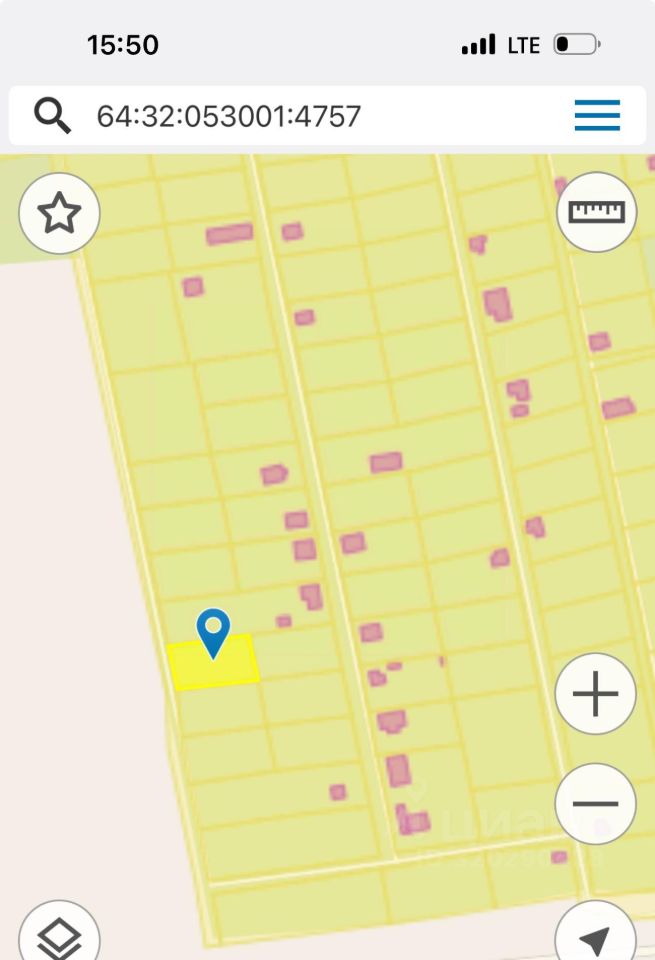
Task: Add the parcel to favorites with the star
Action: (x=59, y=213)
